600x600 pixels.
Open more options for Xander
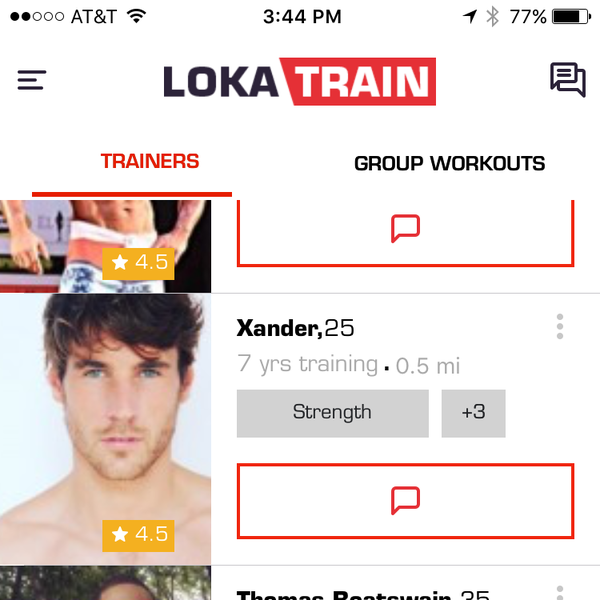tap(560, 327)
